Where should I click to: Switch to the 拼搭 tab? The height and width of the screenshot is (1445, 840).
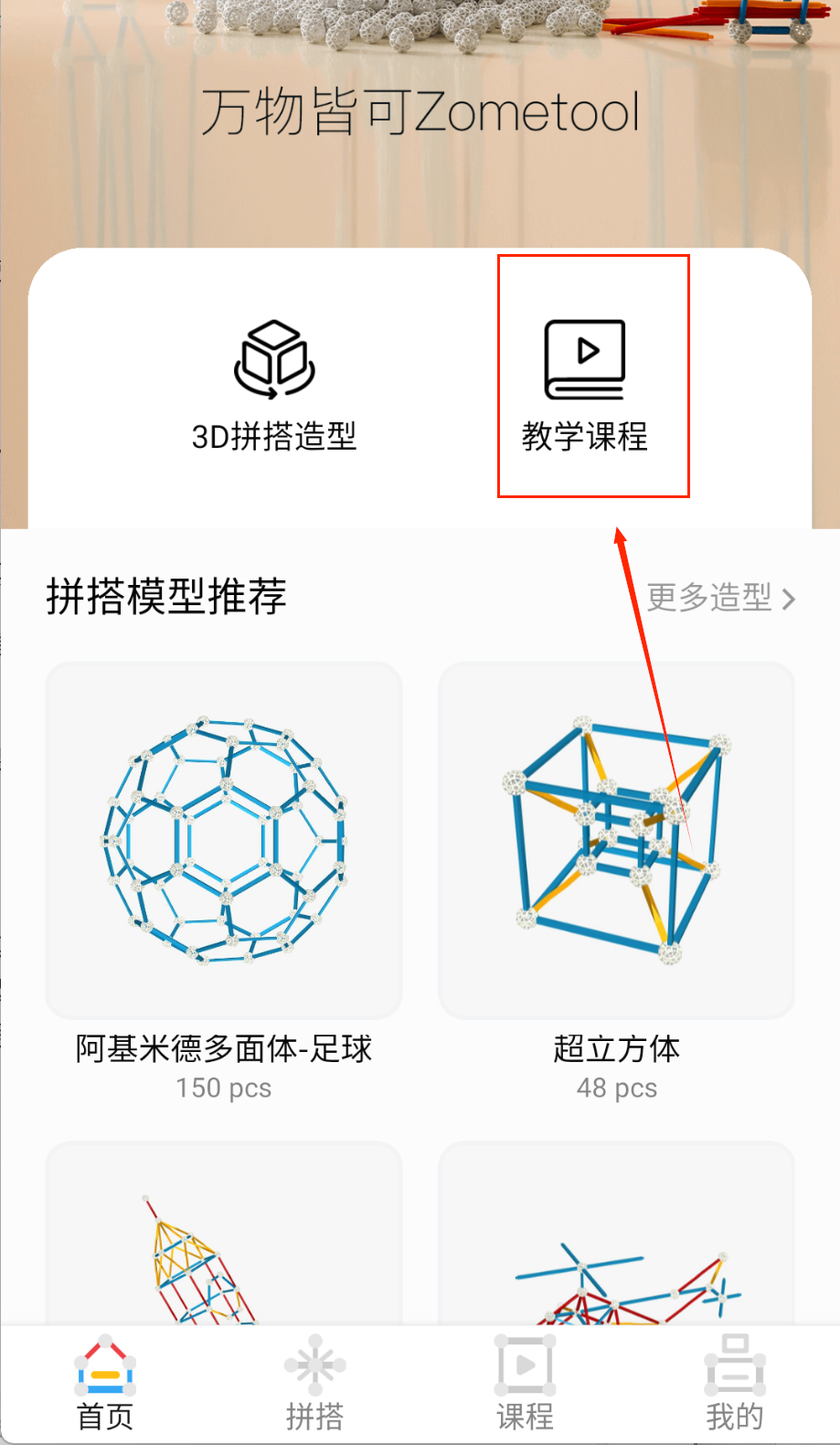coord(314,1384)
